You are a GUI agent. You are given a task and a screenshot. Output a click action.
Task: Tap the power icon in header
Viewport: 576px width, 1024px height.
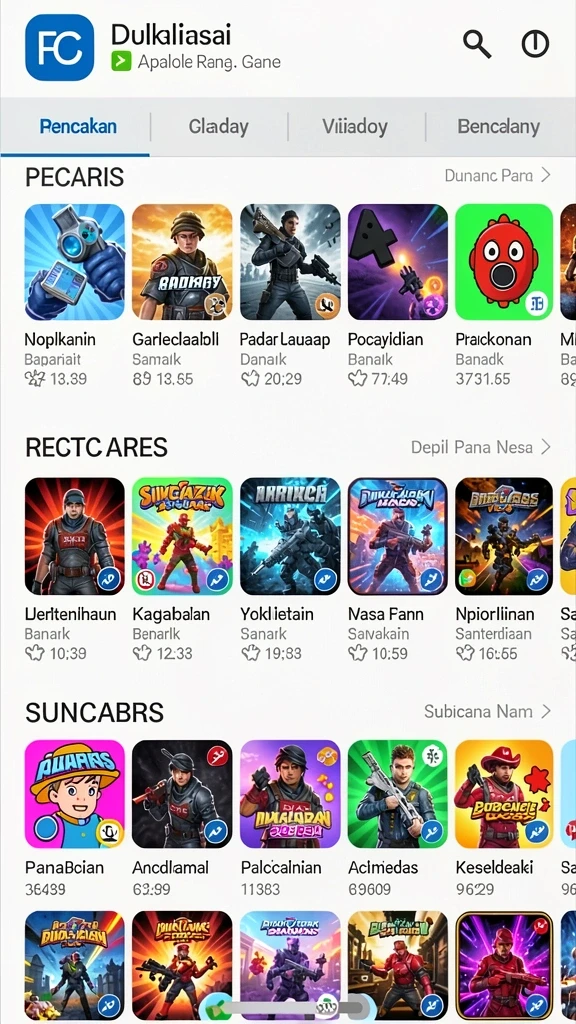(x=535, y=44)
